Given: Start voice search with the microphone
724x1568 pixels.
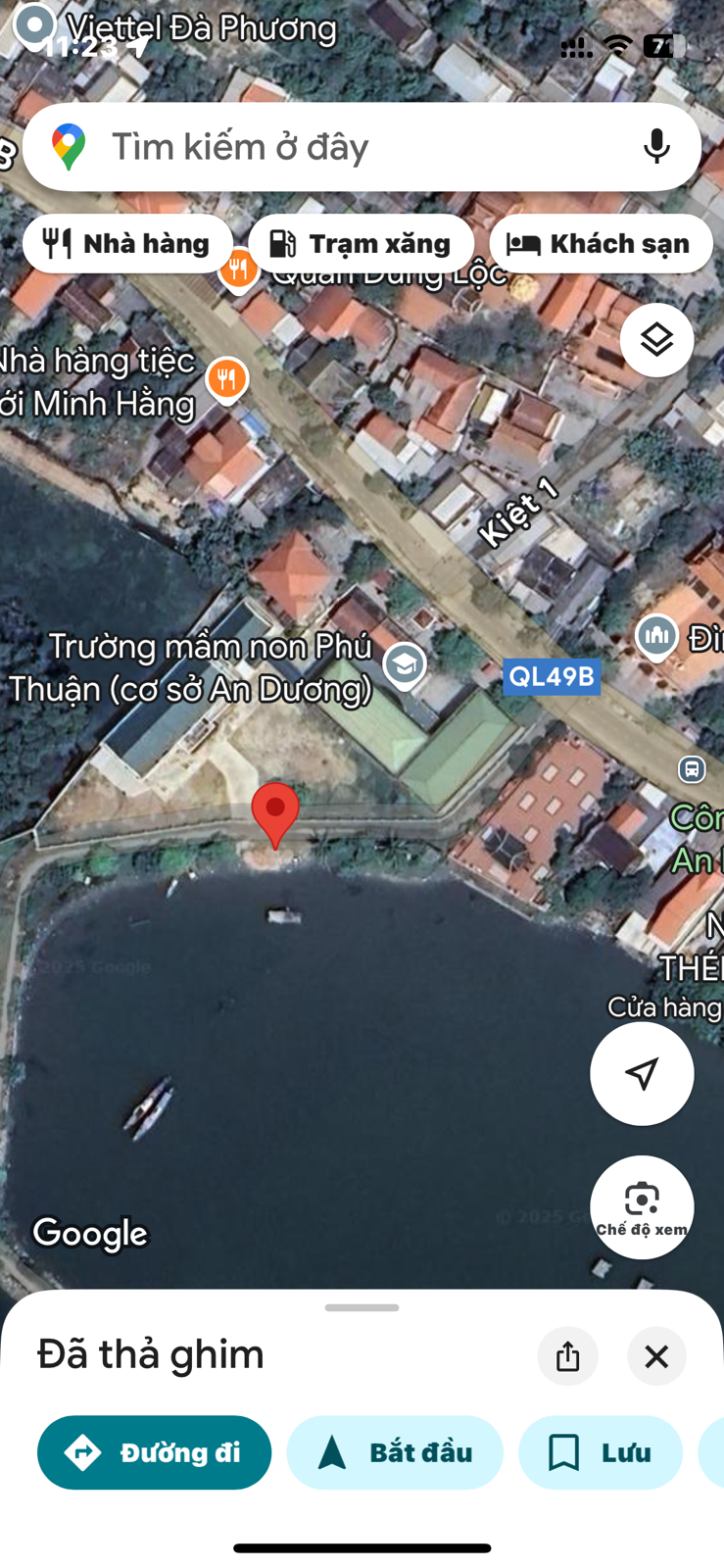Looking at the screenshot, I should [656, 146].
